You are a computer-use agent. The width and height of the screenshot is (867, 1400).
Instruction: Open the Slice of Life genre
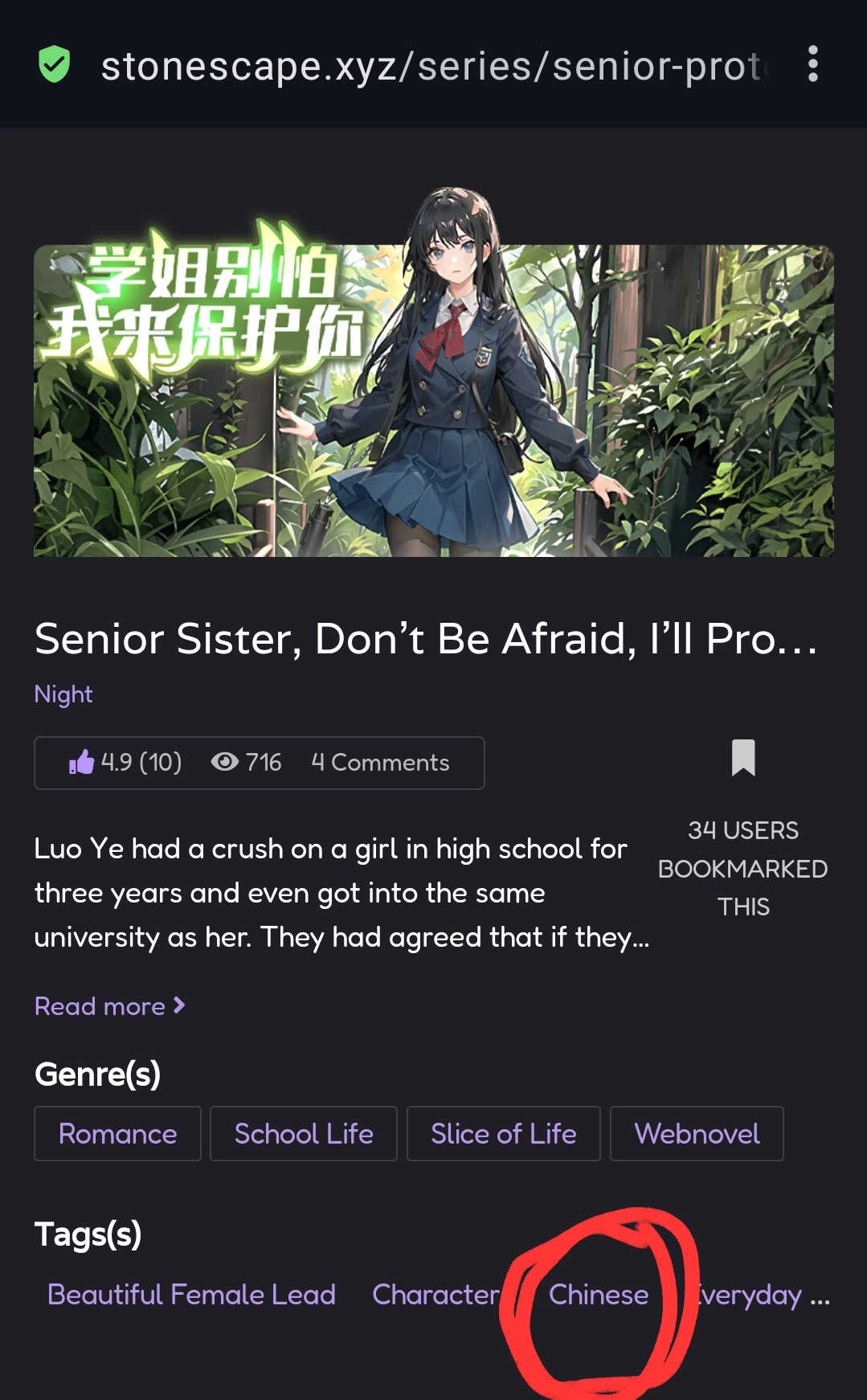point(503,1133)
